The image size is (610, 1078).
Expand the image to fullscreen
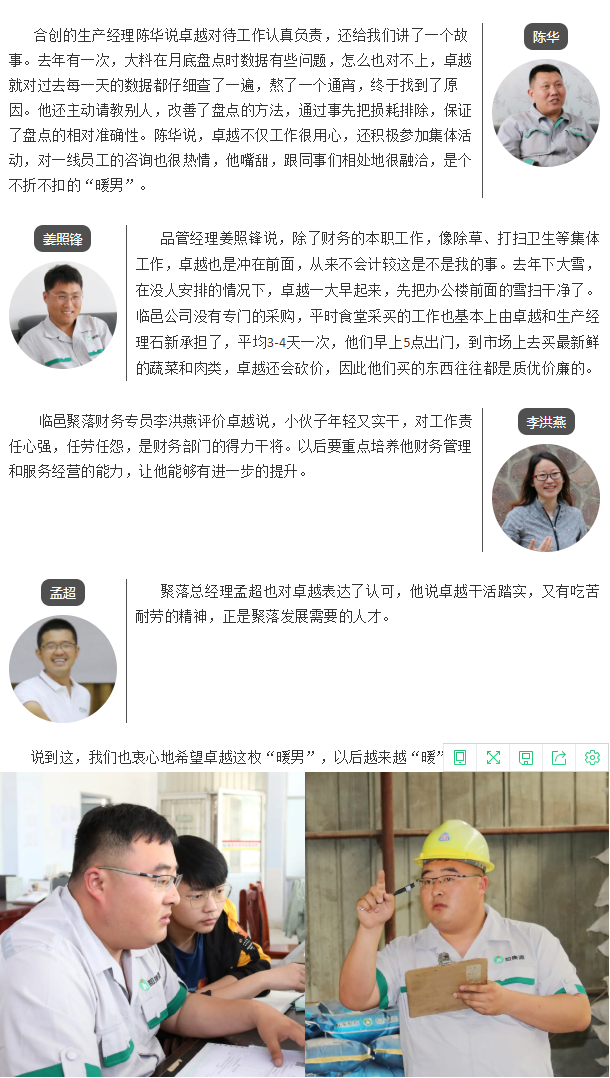click(x=493, y=757)
